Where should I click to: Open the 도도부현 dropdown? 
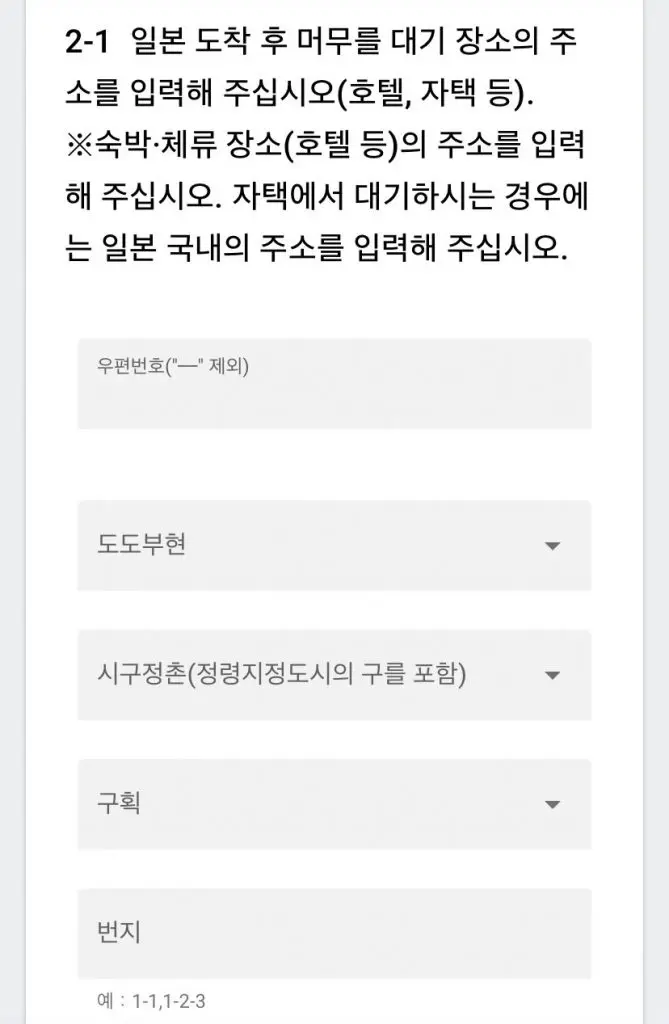point(334,545)
